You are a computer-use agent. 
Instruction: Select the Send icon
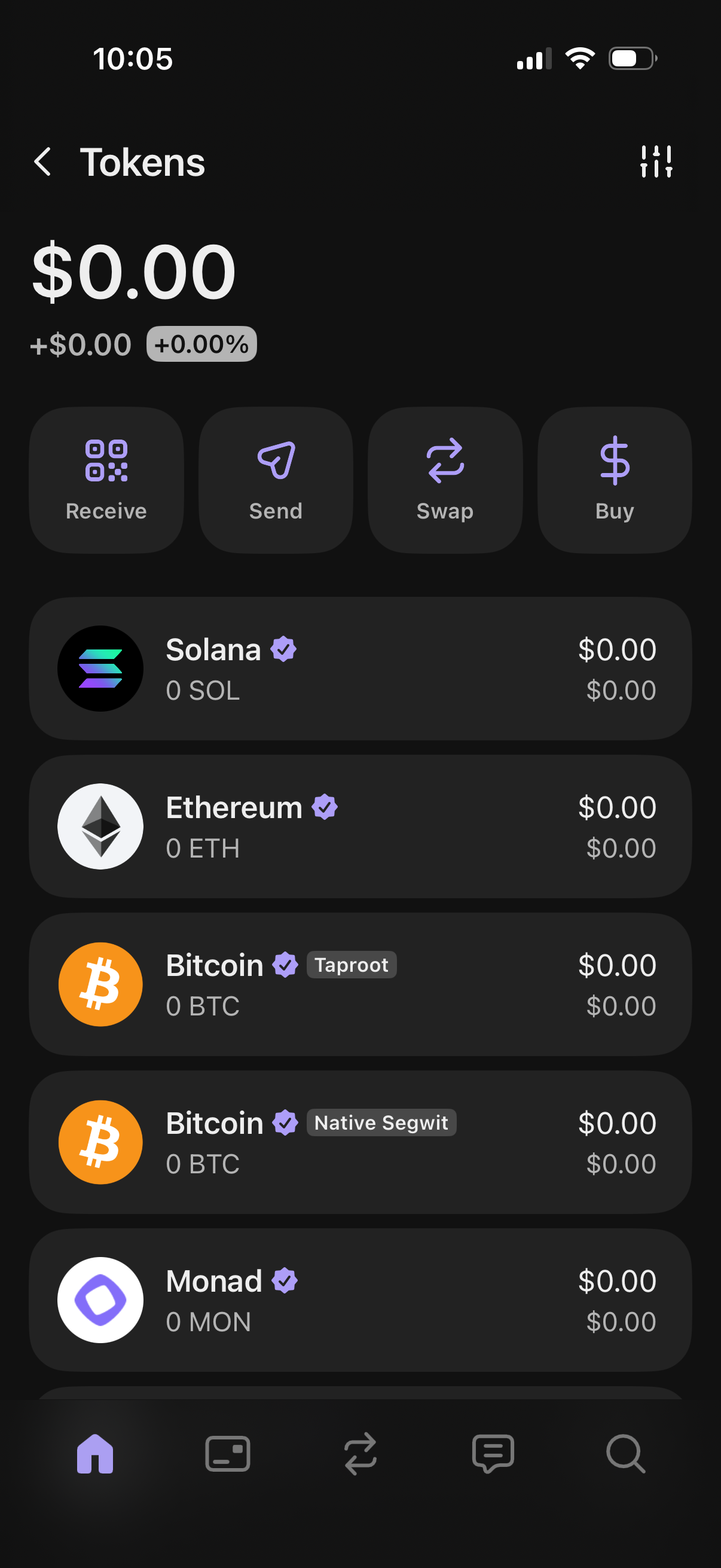coord(275,480)
